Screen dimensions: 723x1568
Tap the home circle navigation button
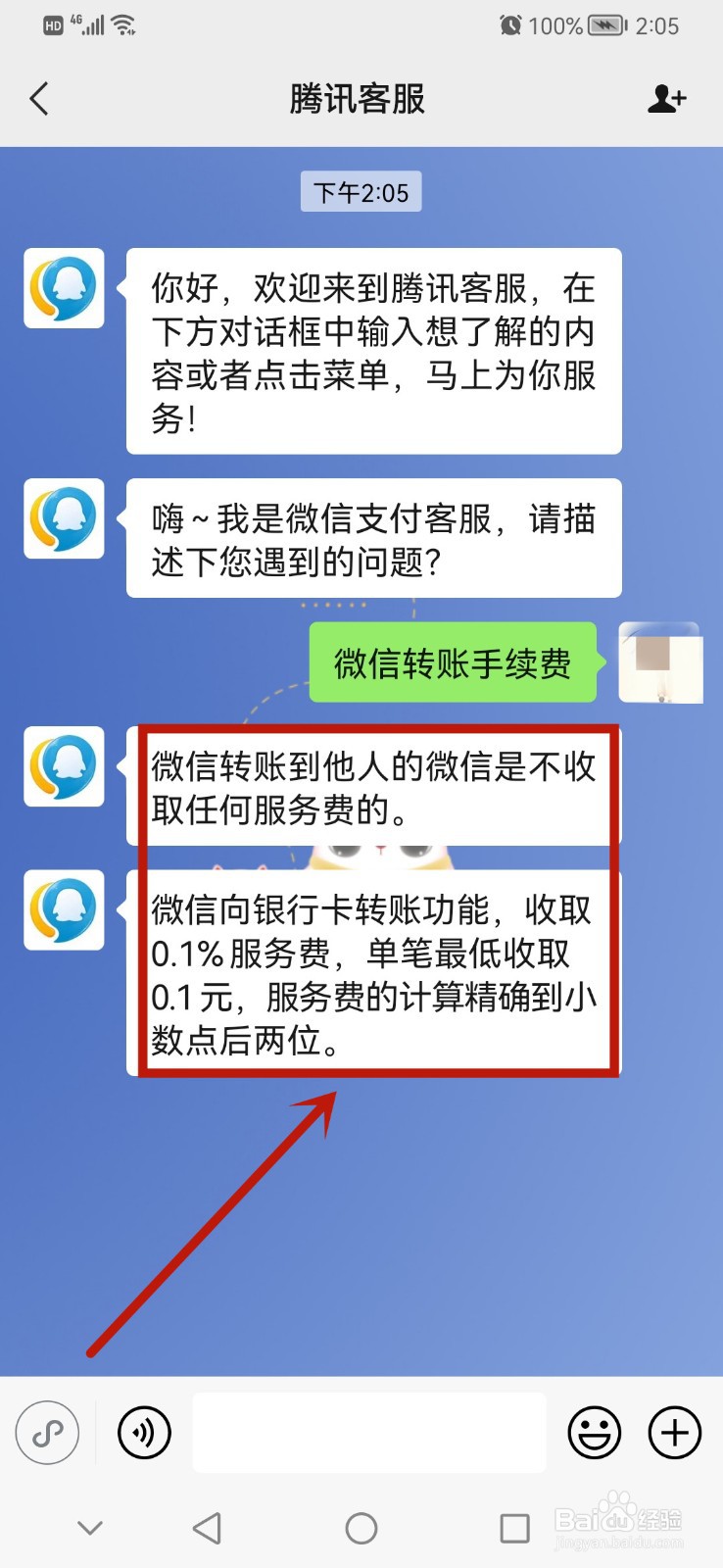tap(361, 1527)
